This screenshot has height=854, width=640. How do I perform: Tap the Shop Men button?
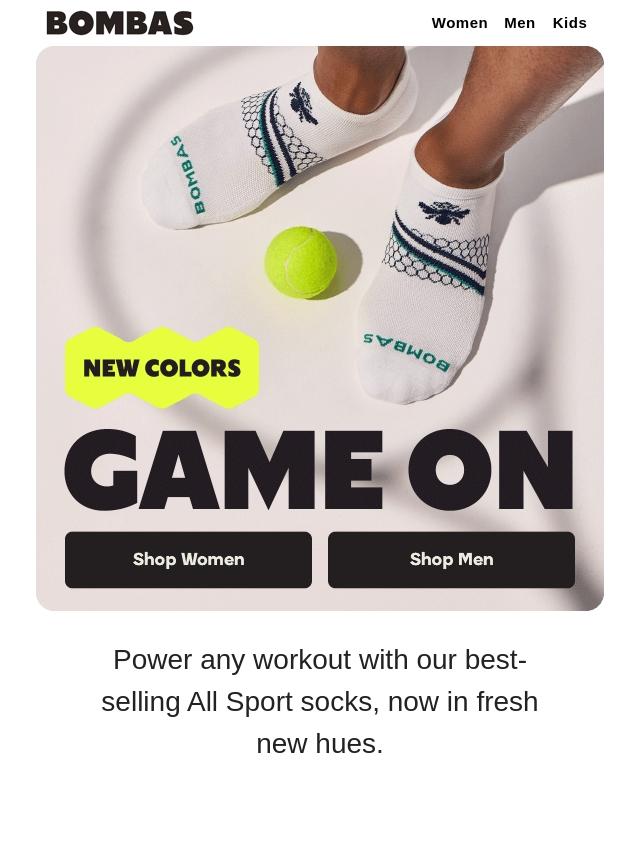(x=451, y=560)
